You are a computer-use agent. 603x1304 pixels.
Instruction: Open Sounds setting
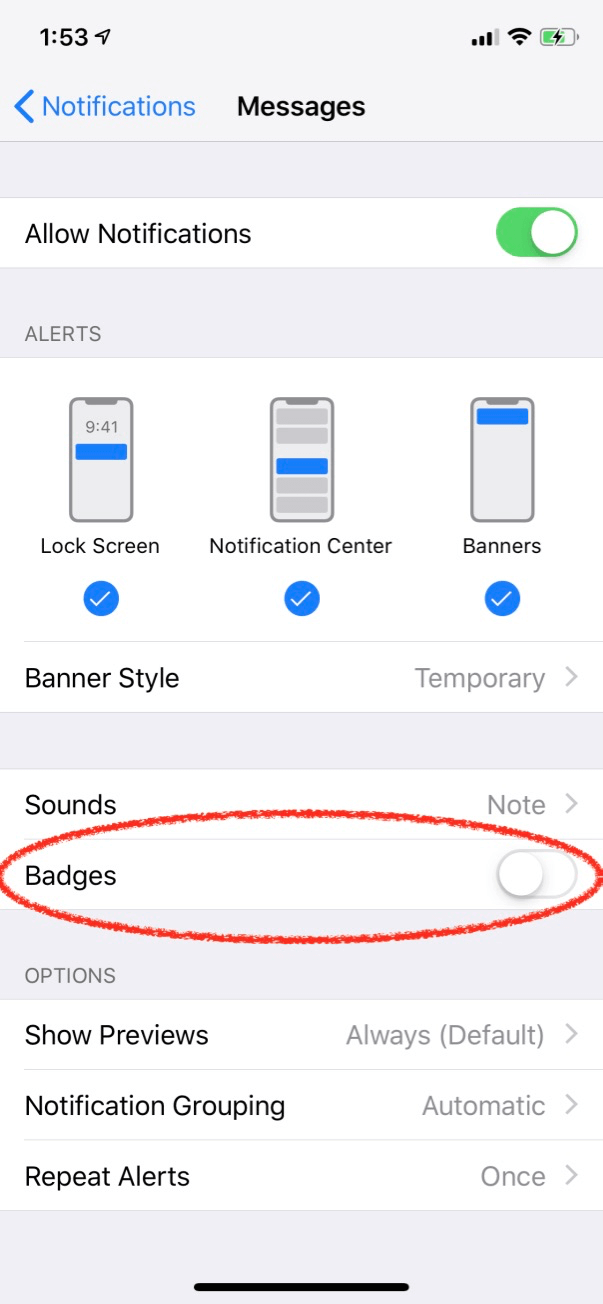click(301, 805)
